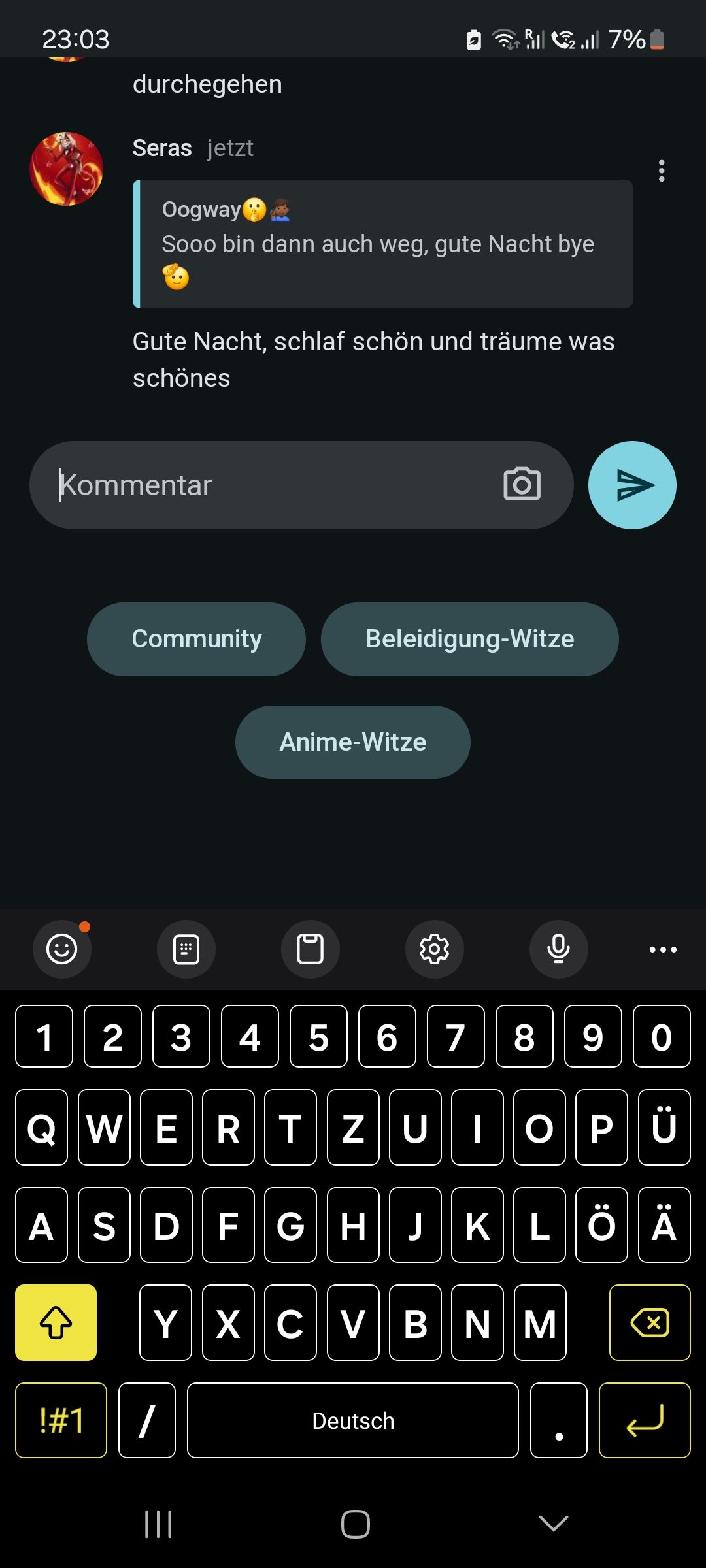Send the comment
706x1568 pixels.
coord(631,485)
